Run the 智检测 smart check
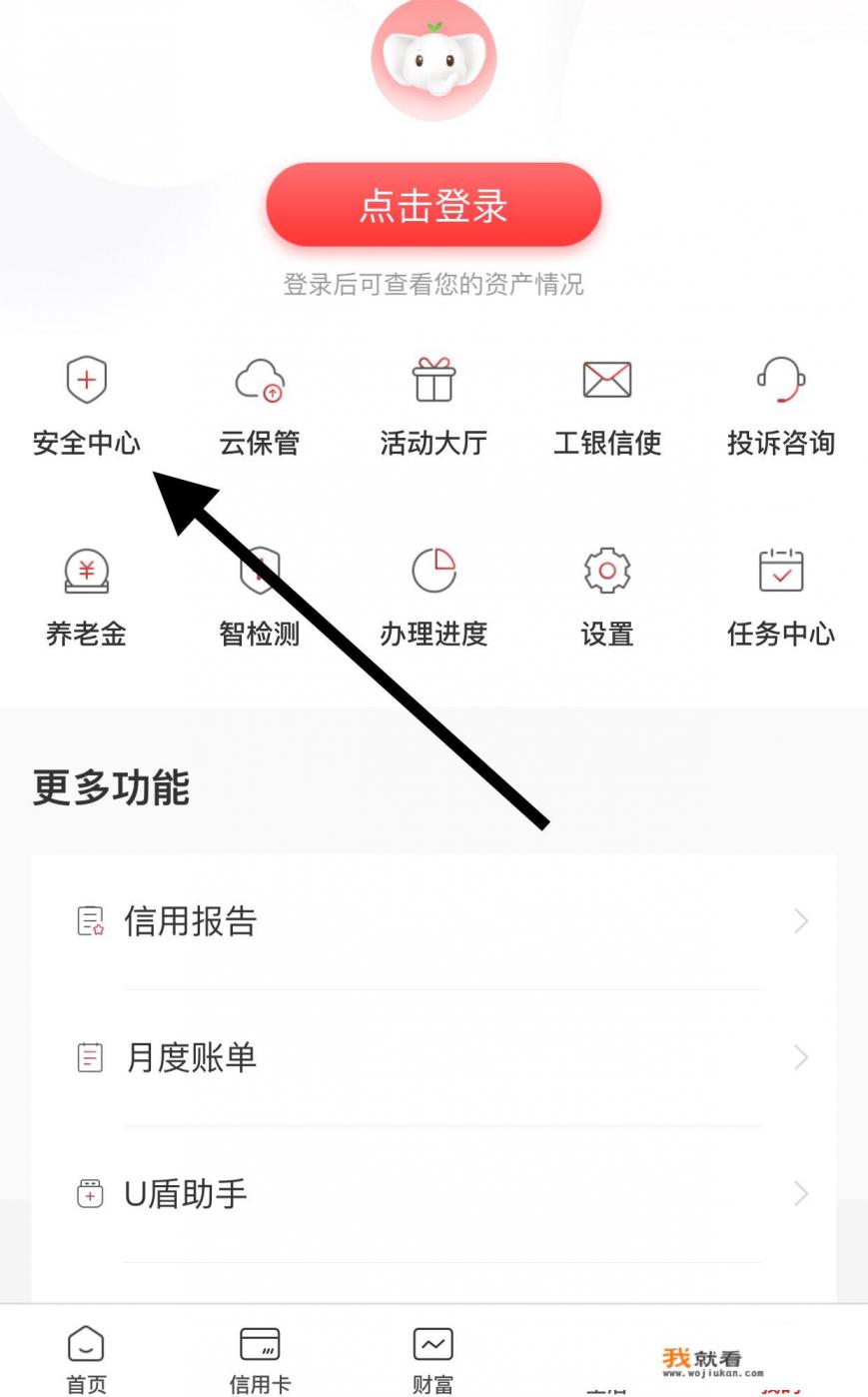Screen dimensions: 868x1397 point(260,595)
